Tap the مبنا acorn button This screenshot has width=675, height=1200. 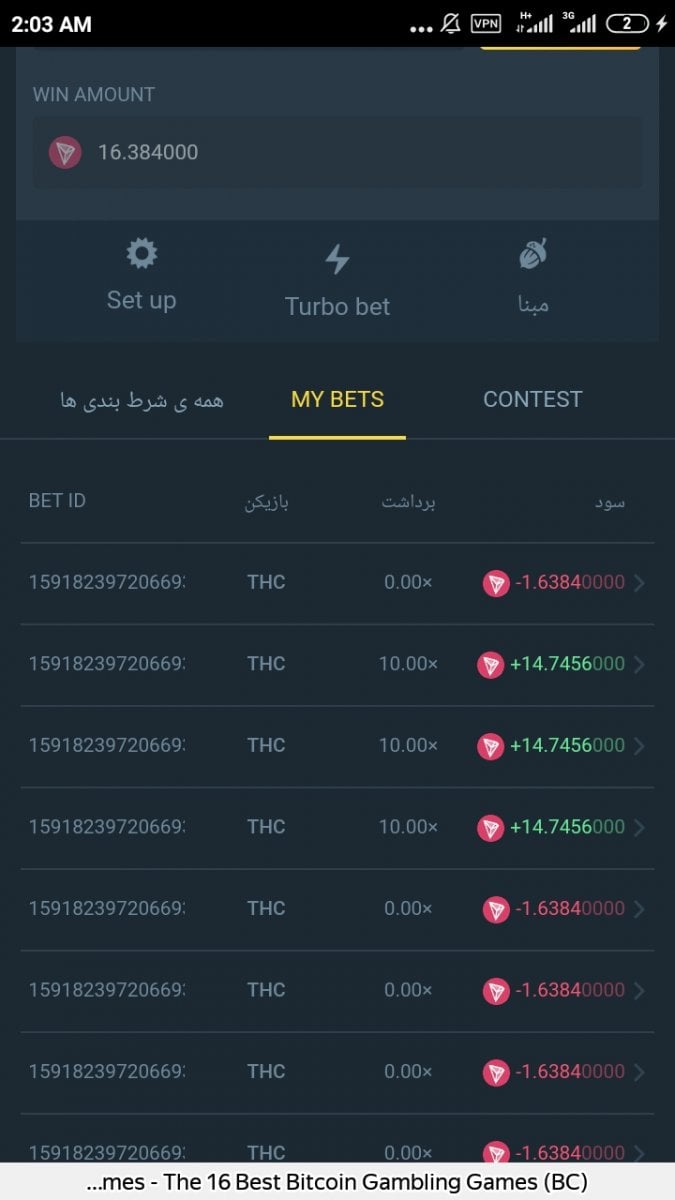point(533,277)
